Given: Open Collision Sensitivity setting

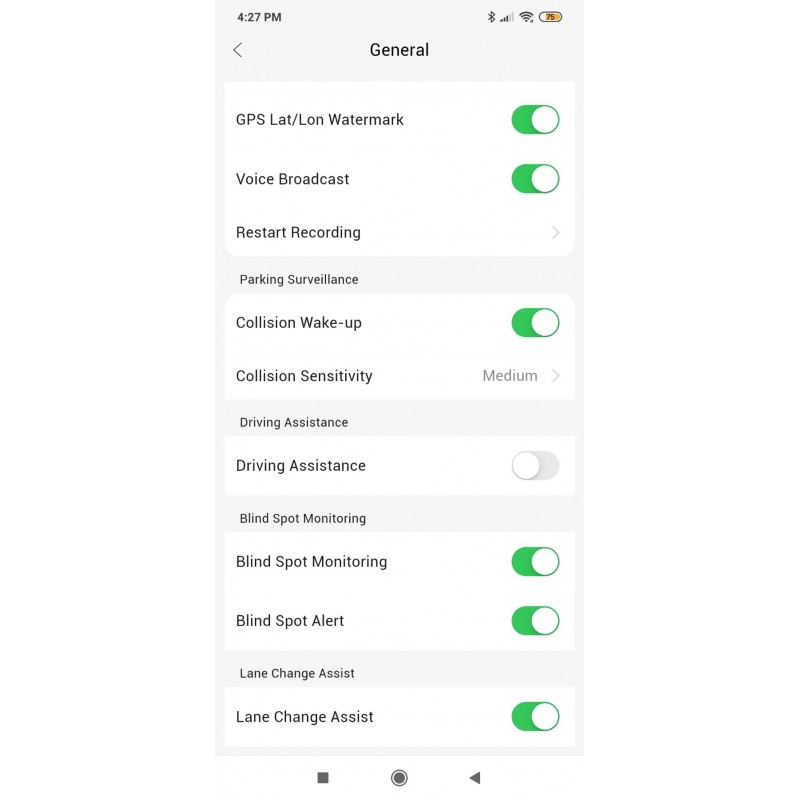Looking at the screenshot, I should [x=399, y=376].
